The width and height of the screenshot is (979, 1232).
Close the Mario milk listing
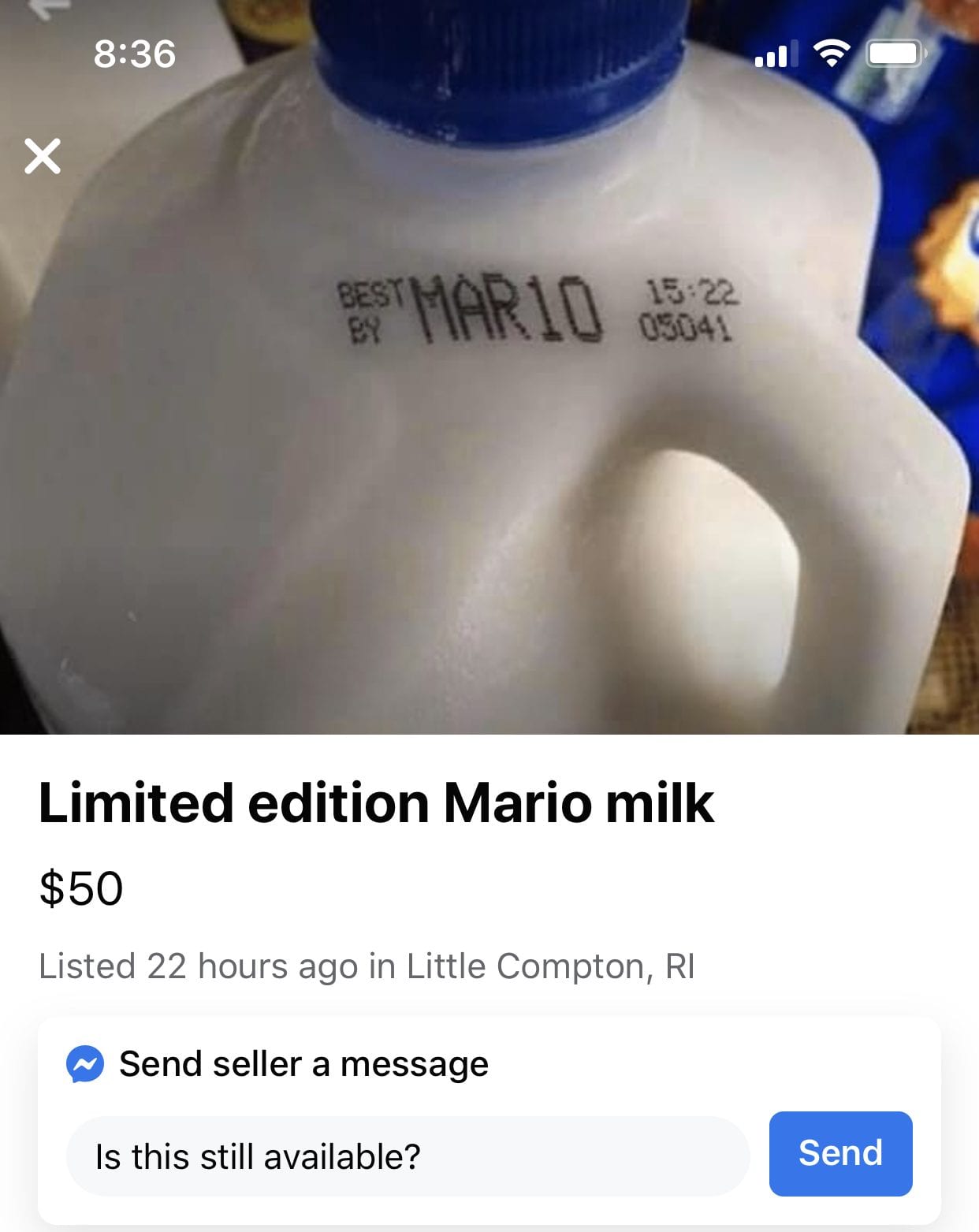43,156
